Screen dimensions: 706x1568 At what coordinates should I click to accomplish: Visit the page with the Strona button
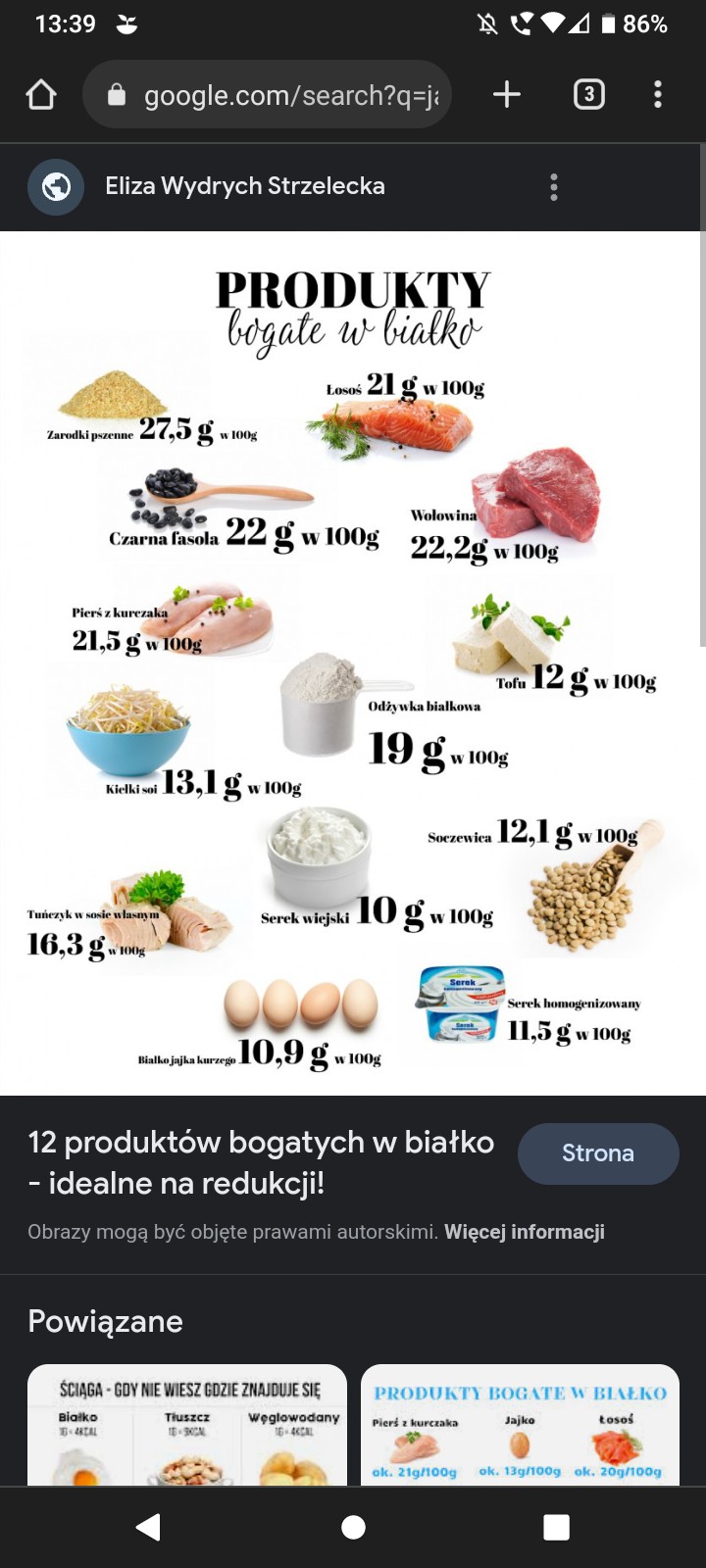pos(597,1153)
